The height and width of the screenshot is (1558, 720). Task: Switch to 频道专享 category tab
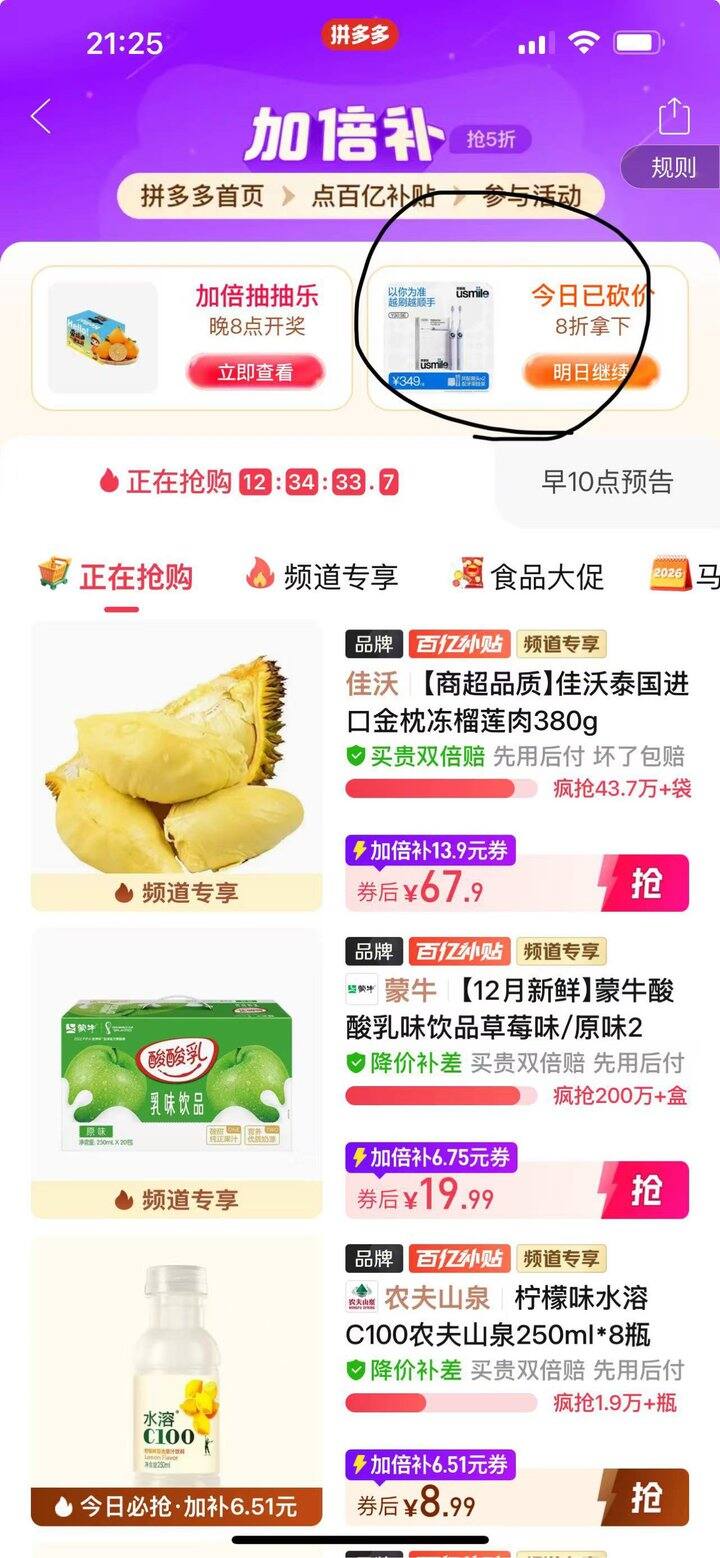(322, 576)
